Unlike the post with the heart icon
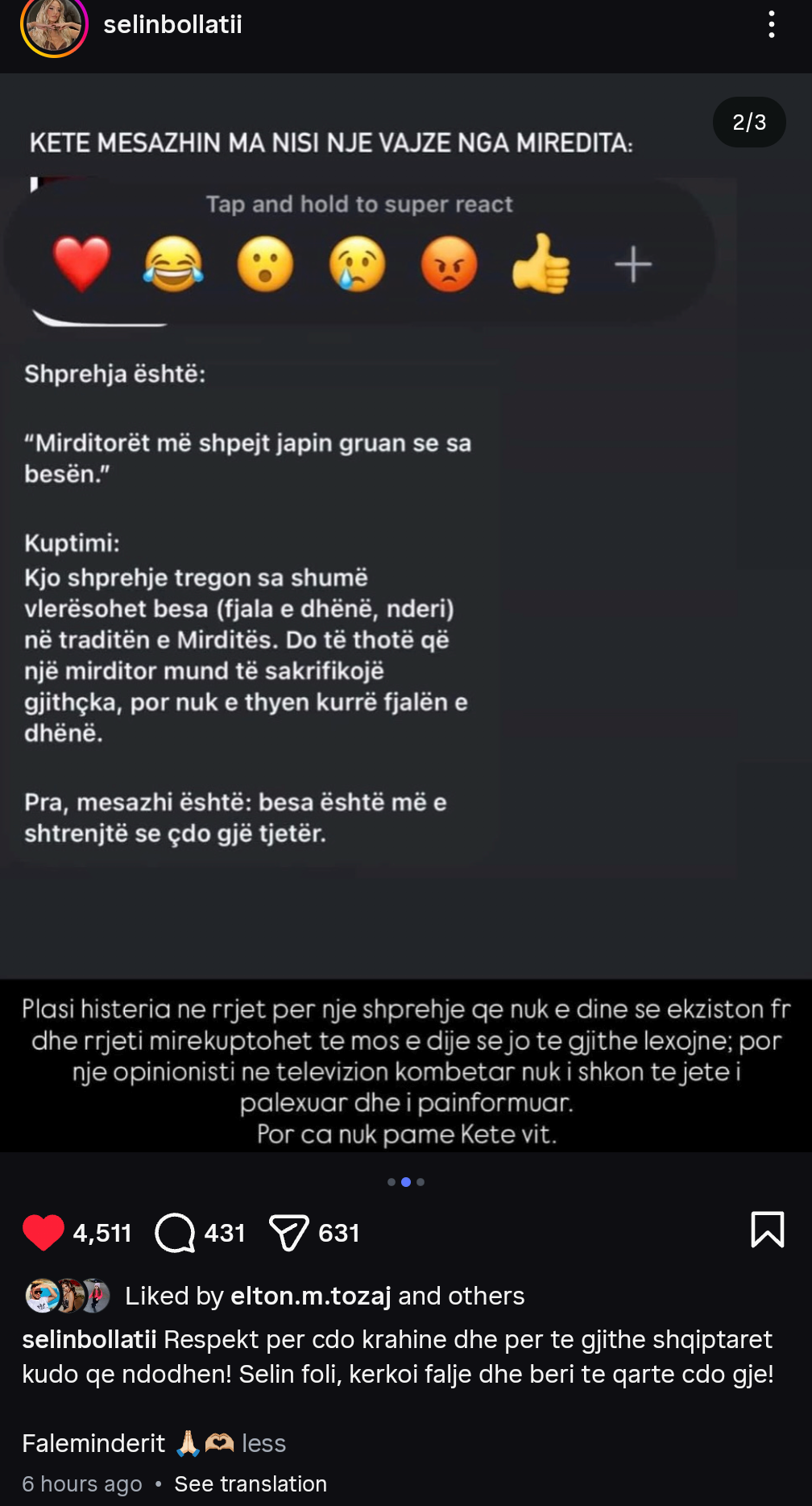 tap(43, 1232)
